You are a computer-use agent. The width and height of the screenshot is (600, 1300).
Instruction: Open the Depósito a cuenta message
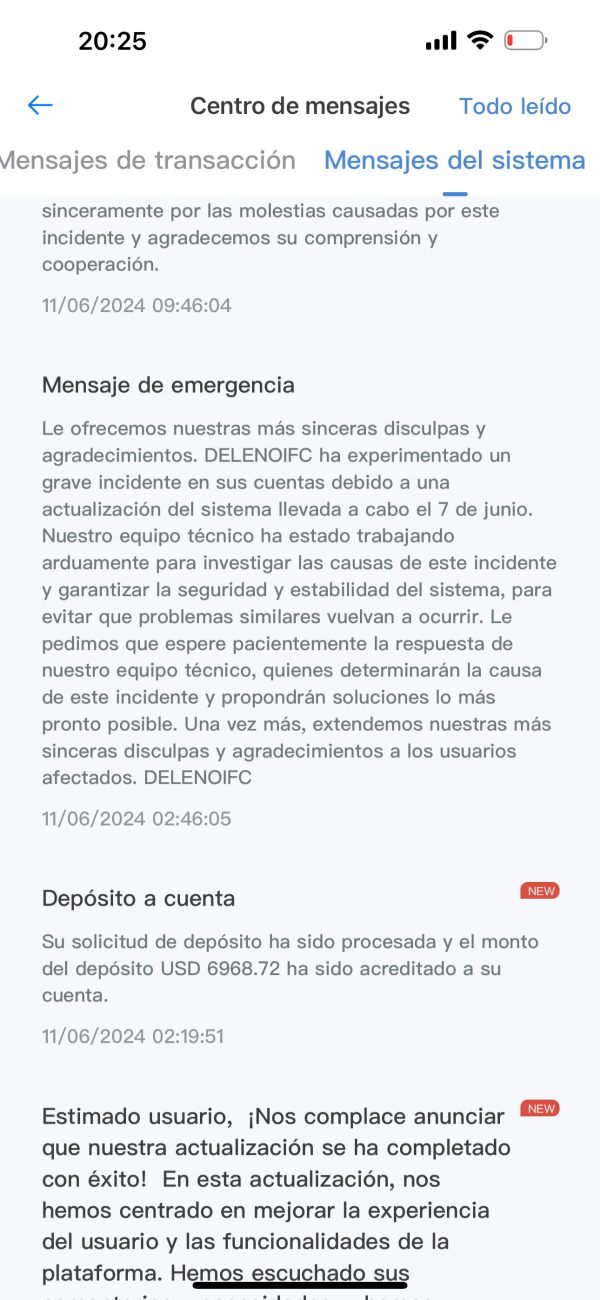[300, 966]
